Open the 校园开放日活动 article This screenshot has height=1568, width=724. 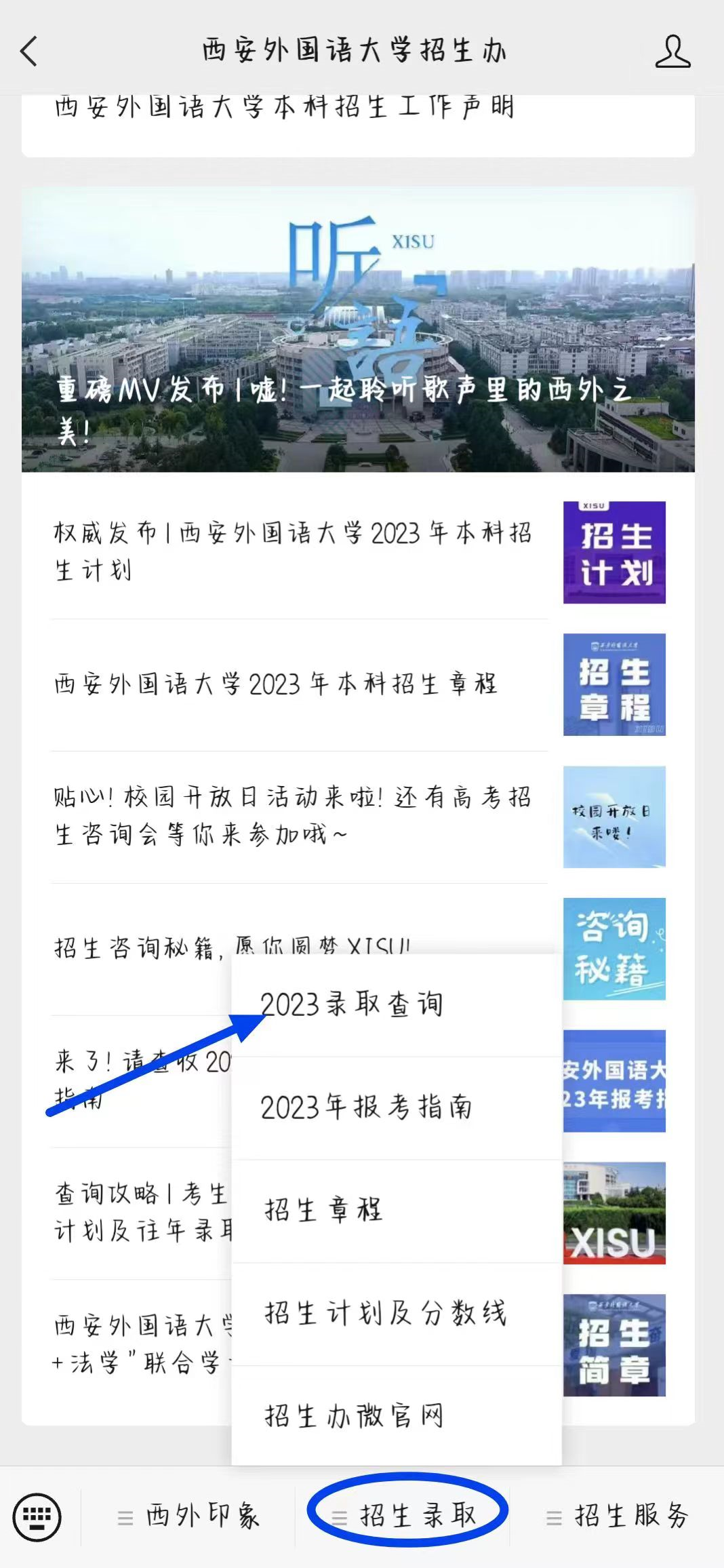point(293,816)
